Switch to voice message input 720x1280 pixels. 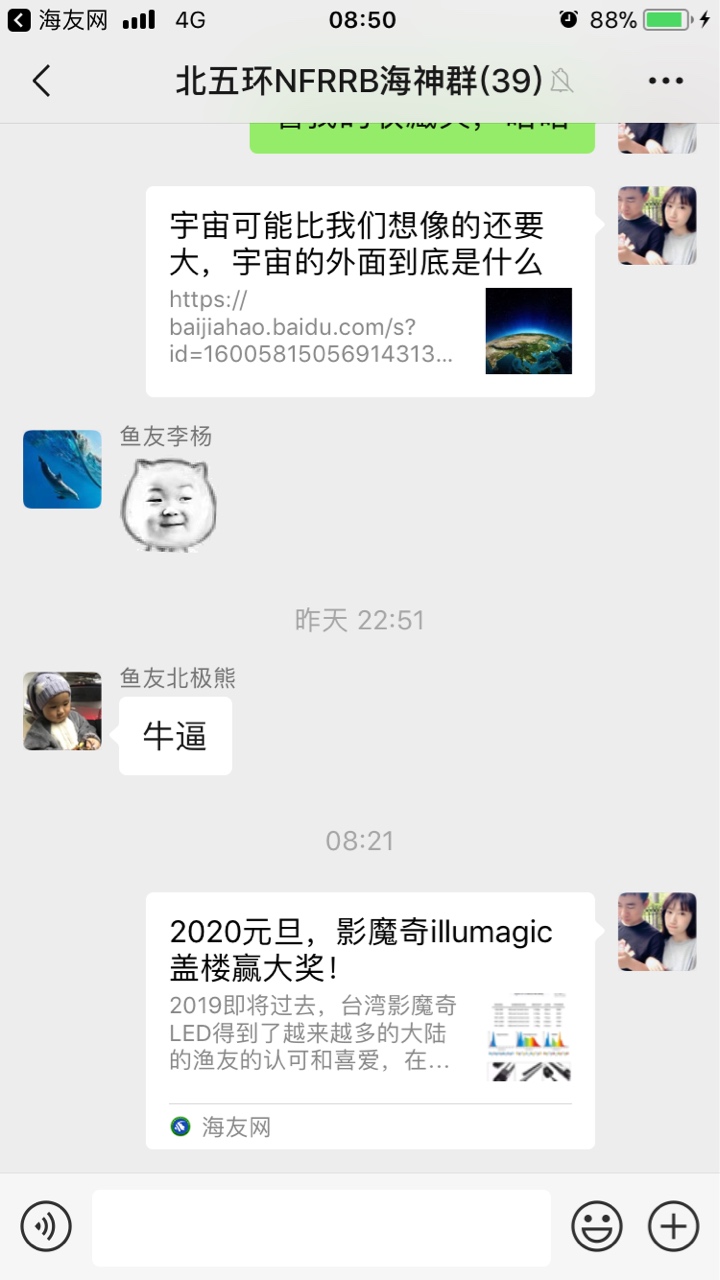pos(46,1226)
